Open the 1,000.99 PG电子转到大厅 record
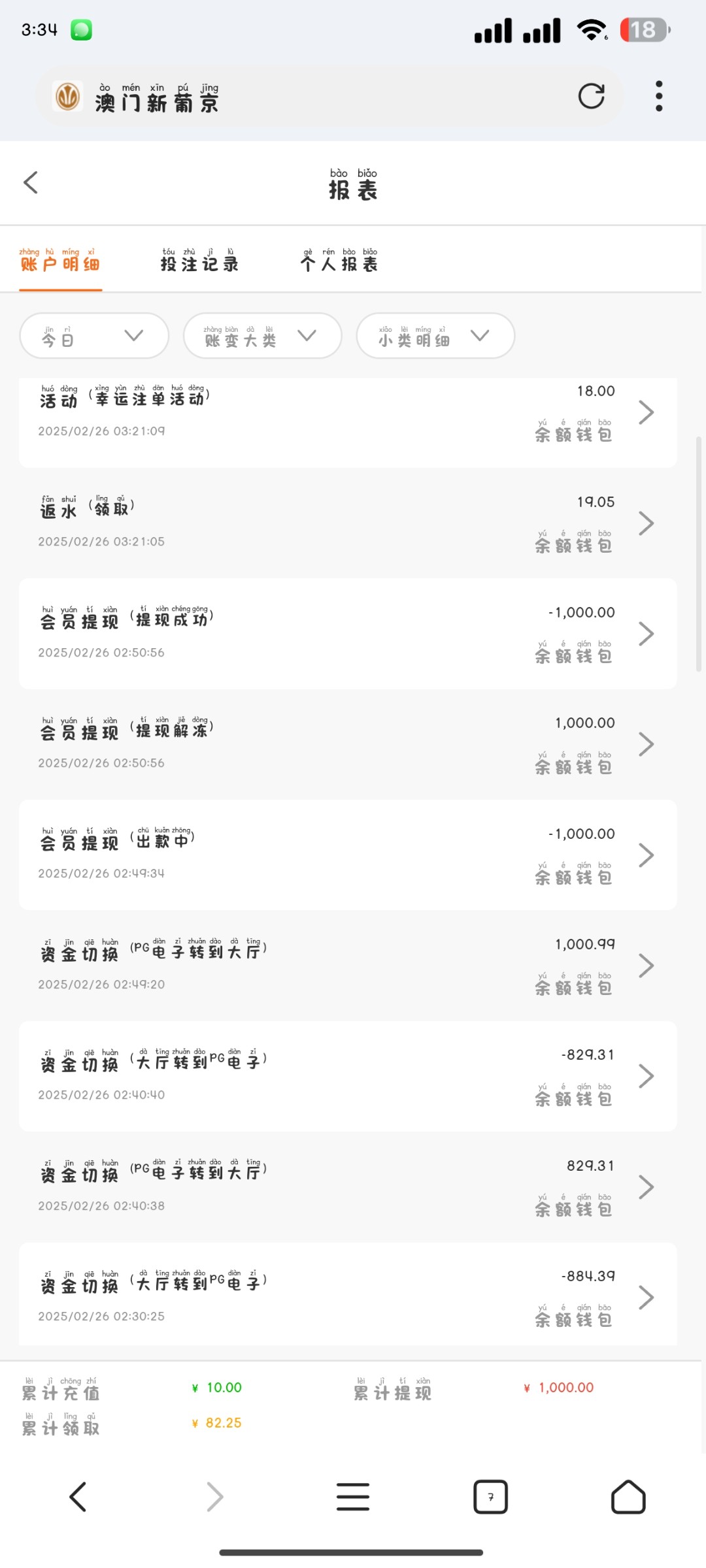 pyautogui.click(x=348, y=966)
